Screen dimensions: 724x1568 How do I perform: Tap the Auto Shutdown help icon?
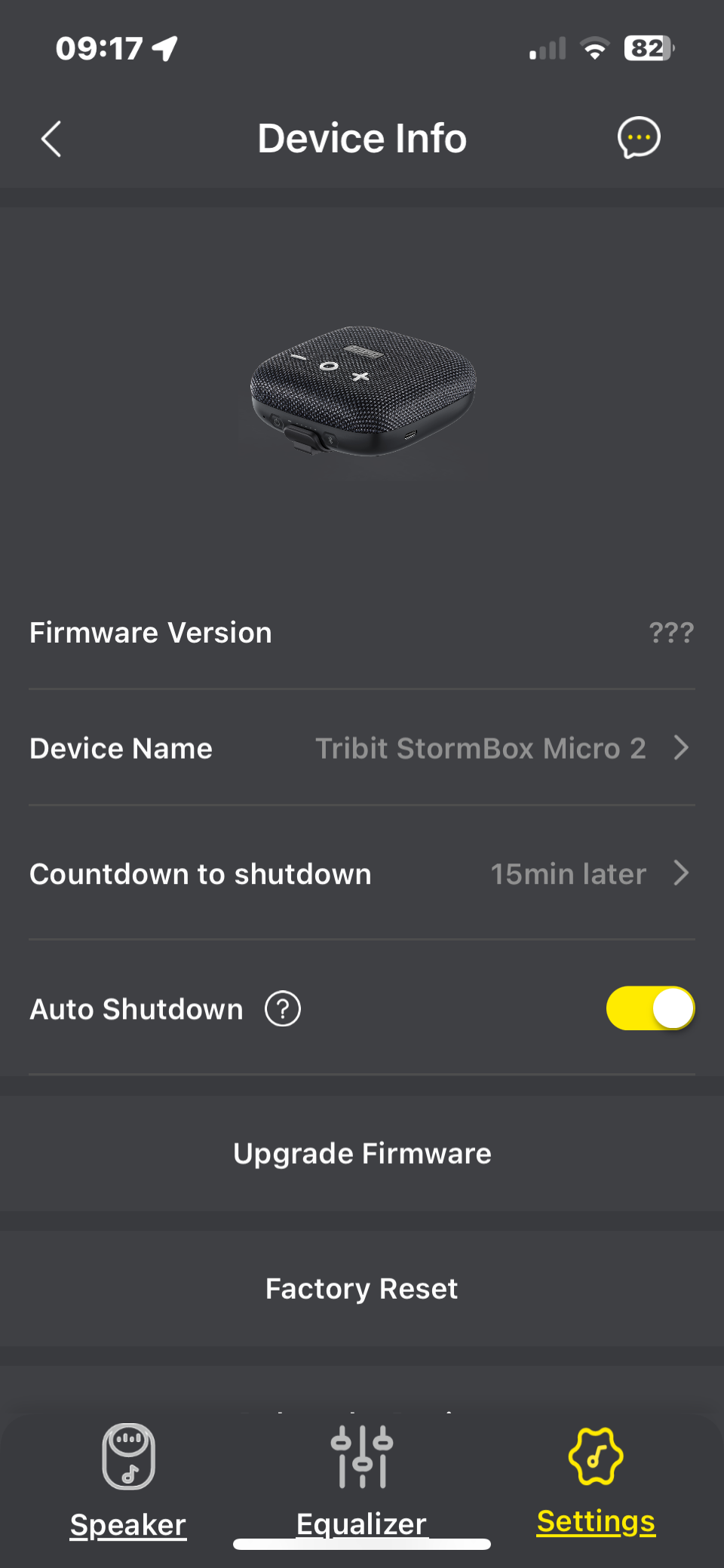point(283,1008)
